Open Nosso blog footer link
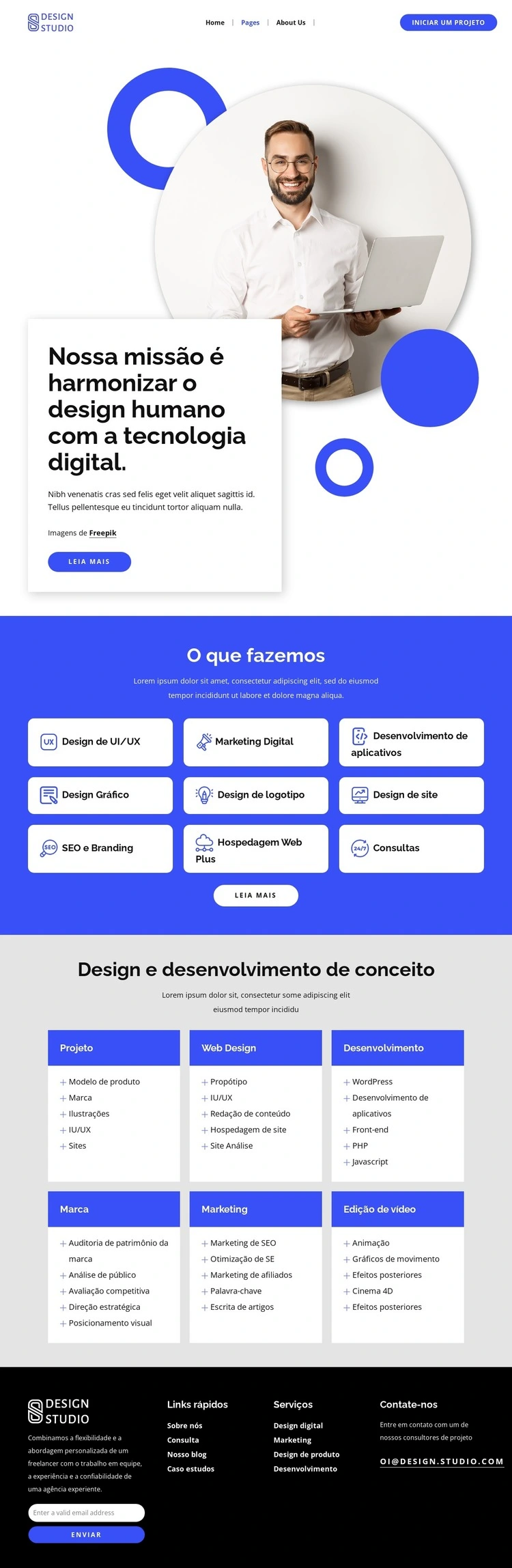 186,1454
